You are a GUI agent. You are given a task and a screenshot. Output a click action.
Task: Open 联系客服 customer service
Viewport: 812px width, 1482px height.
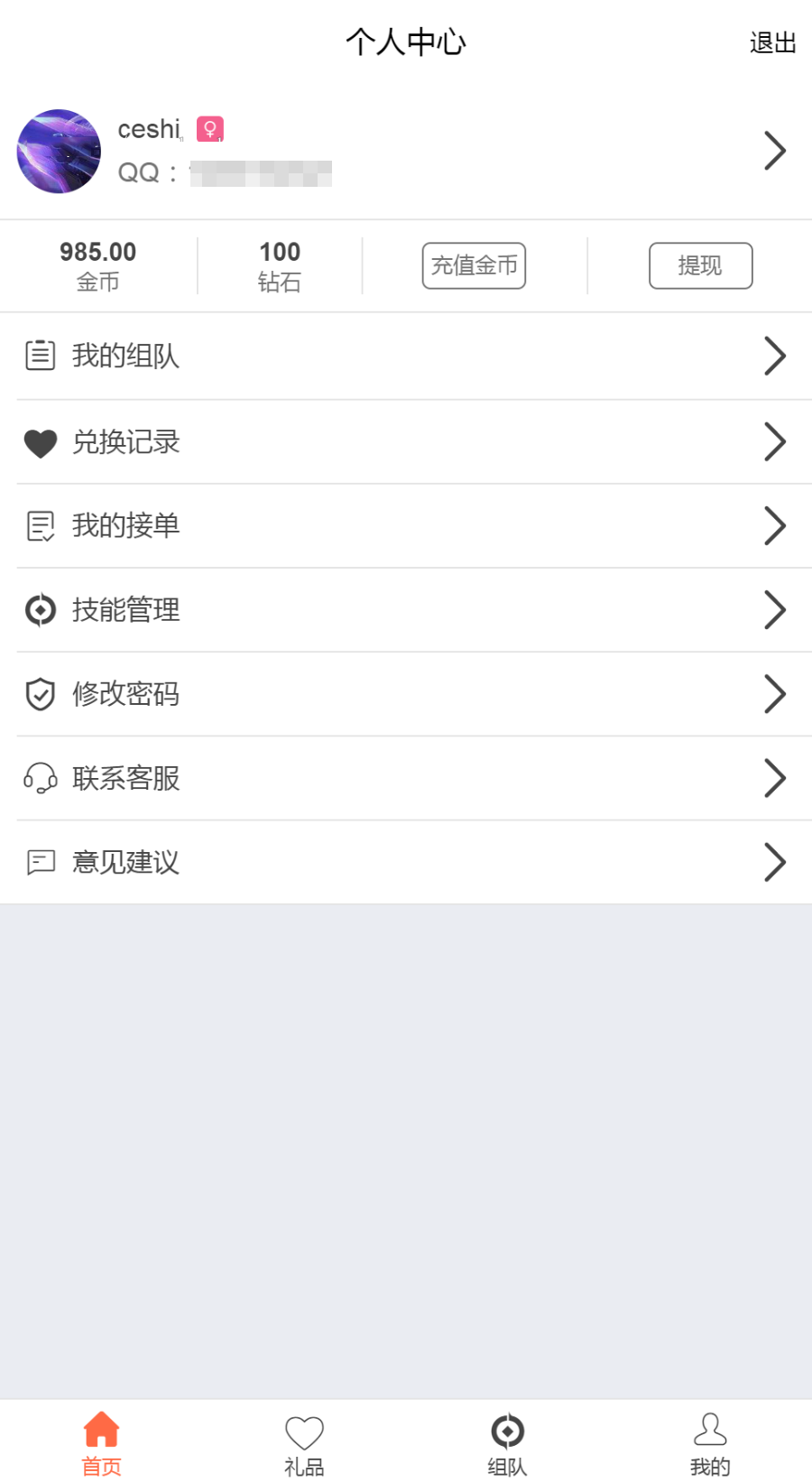click(x=406, y=778)
